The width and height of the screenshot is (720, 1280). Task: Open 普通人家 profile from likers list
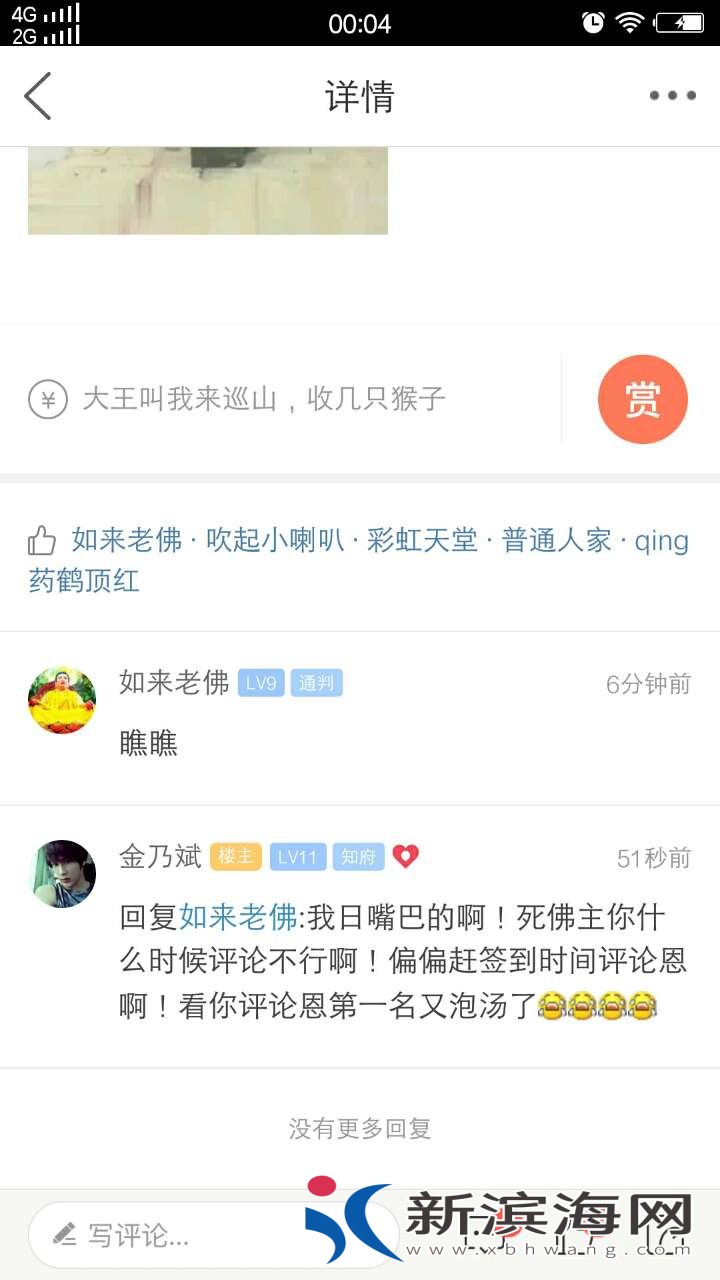point(556,540)
